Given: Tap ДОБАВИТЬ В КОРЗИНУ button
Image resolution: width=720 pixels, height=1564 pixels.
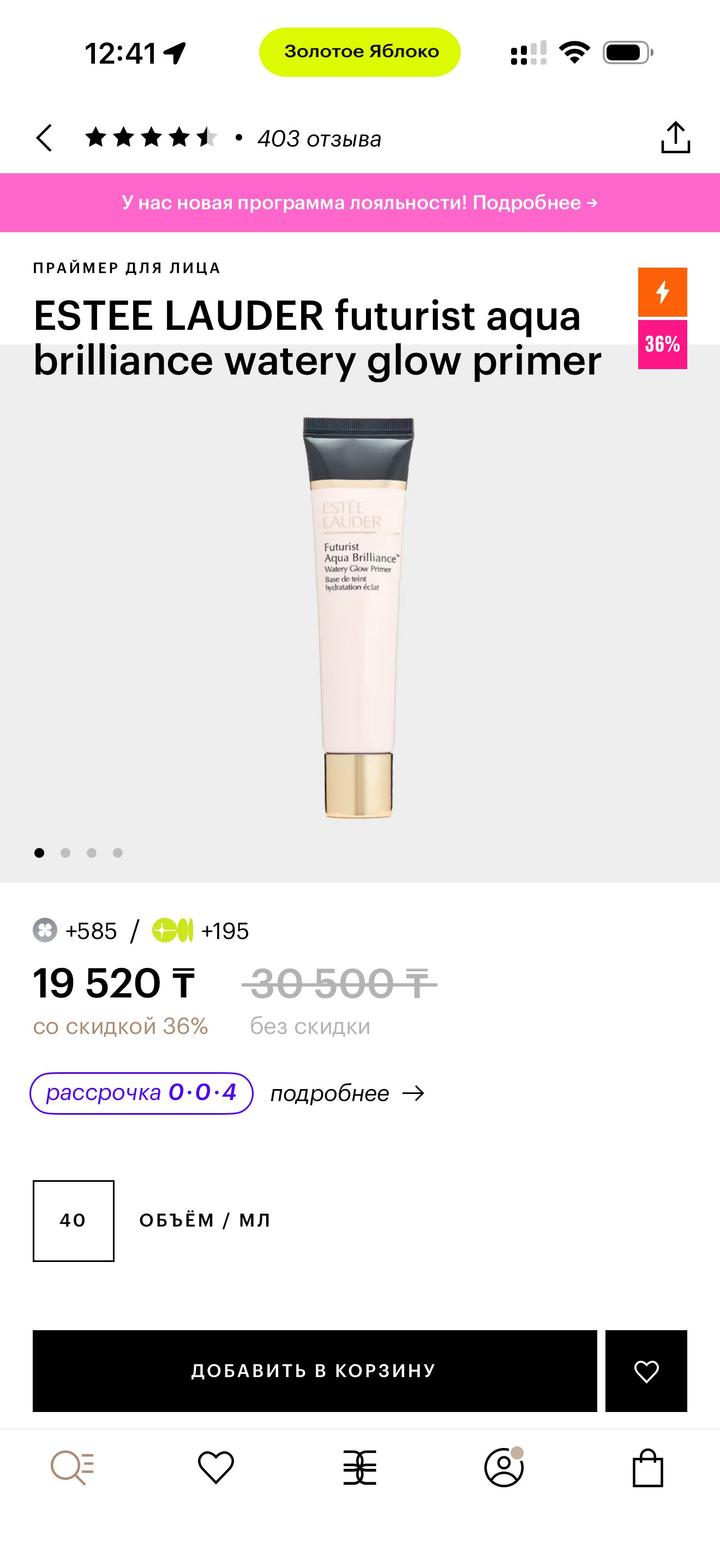Looking at the screenshot, I should point(314,1371).
